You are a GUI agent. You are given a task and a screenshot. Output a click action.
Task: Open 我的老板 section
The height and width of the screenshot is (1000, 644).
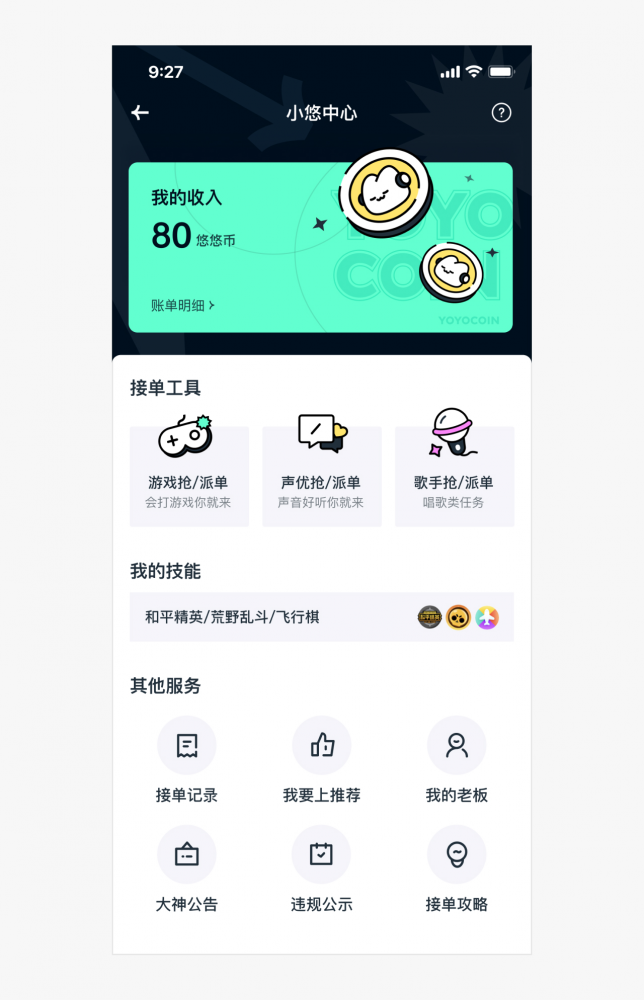click(x=456, y=761)
